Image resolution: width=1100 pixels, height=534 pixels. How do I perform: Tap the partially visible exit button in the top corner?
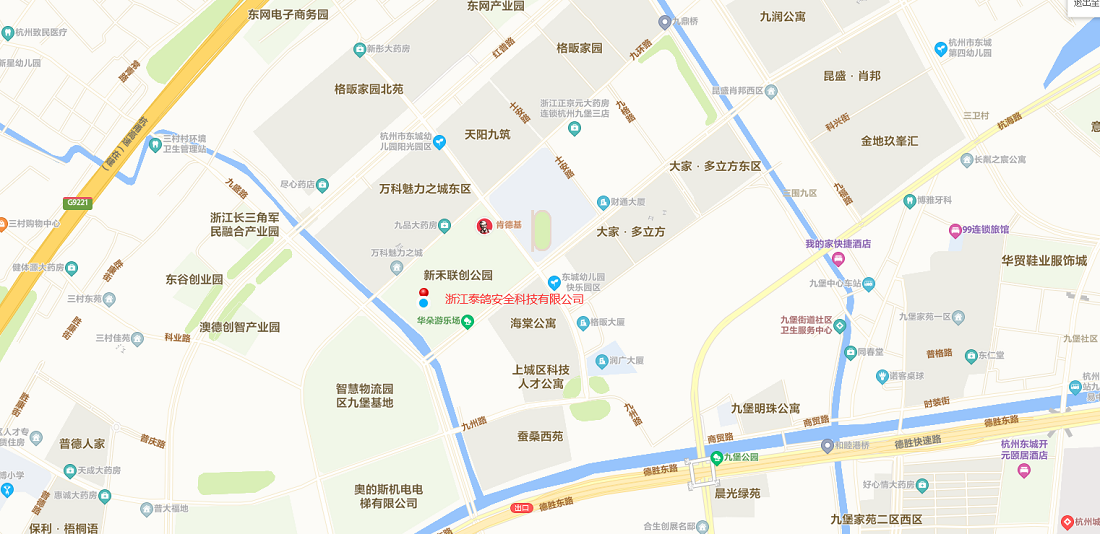pos(1083,4)
